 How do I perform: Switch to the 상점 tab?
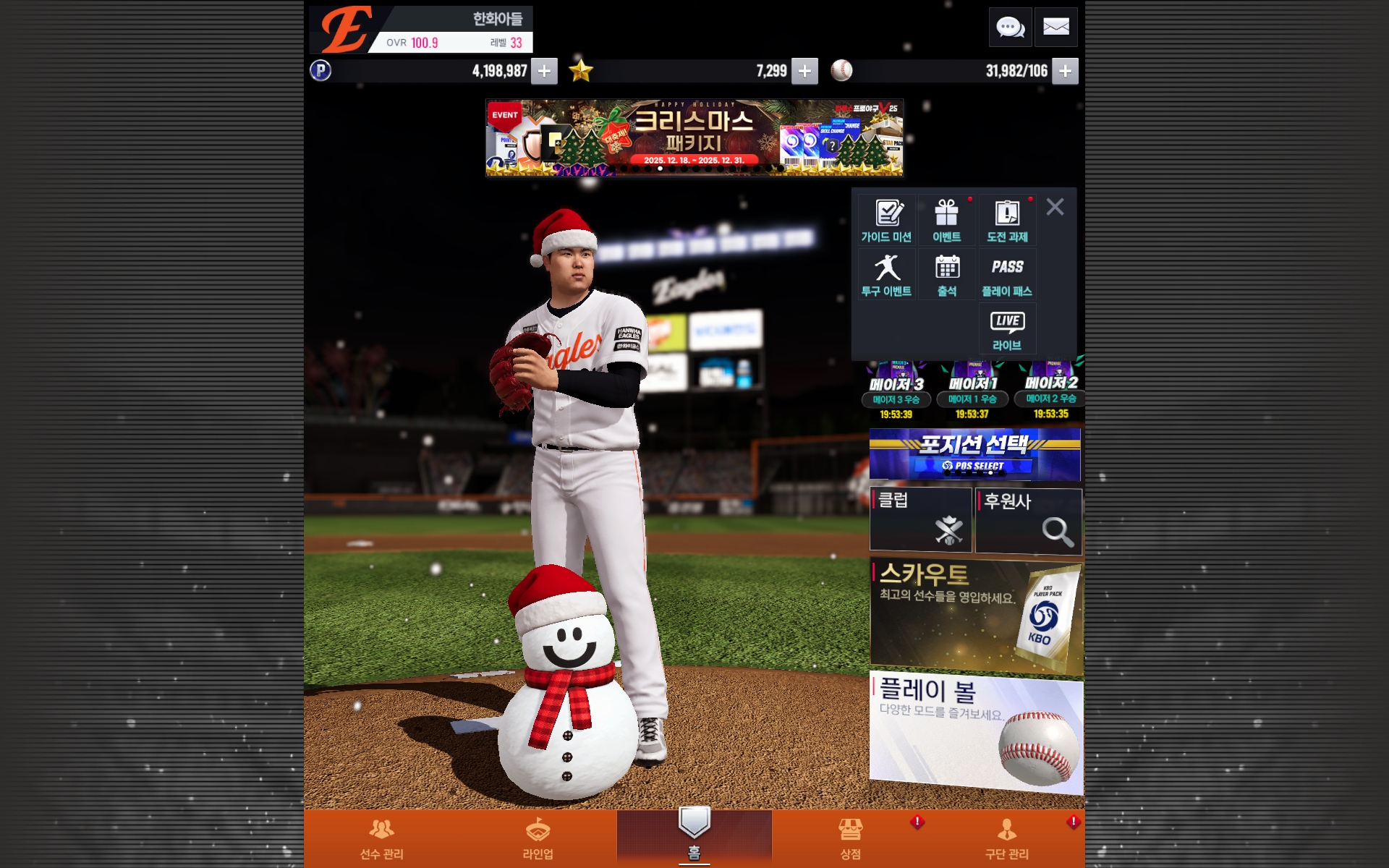point(851,839)
